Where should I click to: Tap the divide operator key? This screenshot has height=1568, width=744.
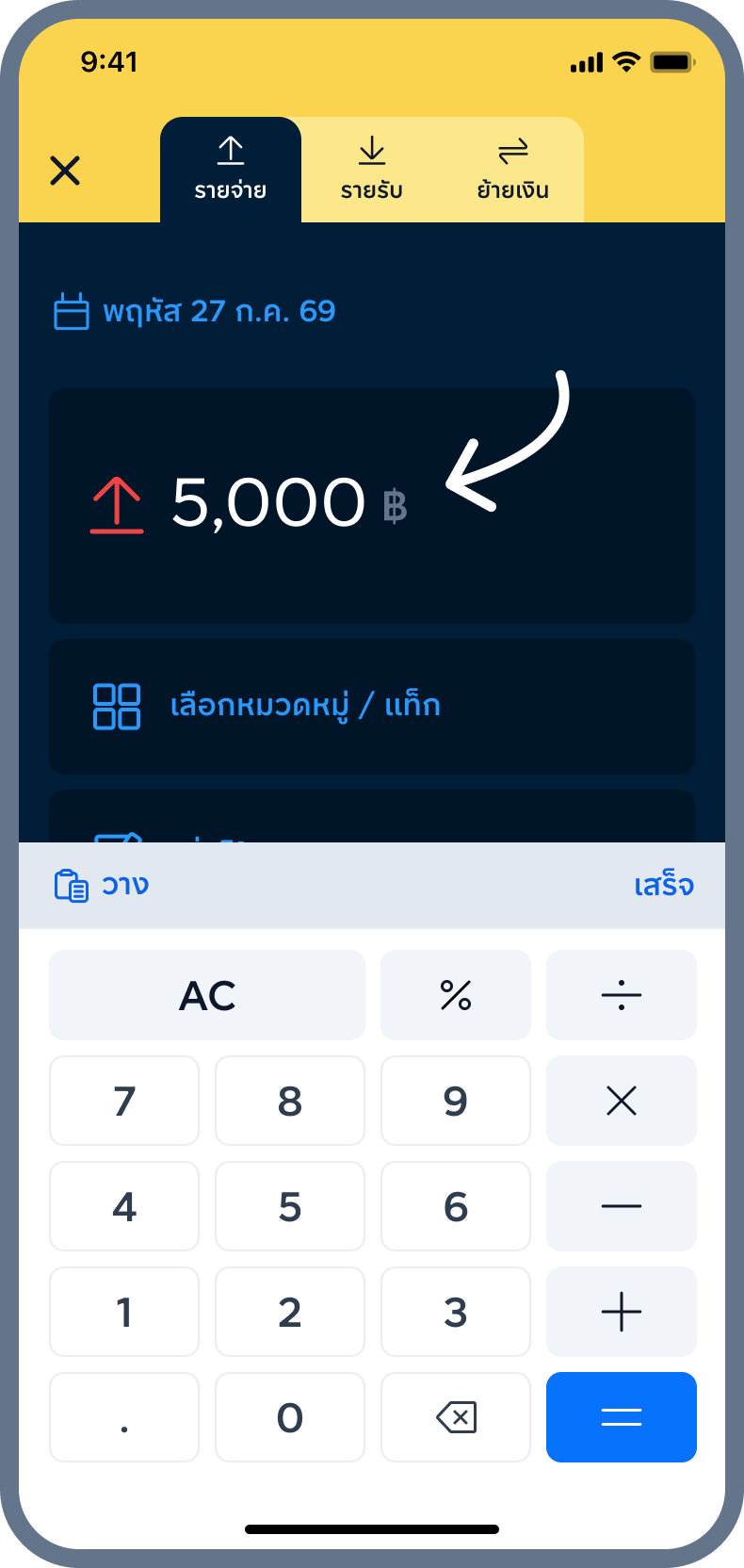tap(622, 995)
